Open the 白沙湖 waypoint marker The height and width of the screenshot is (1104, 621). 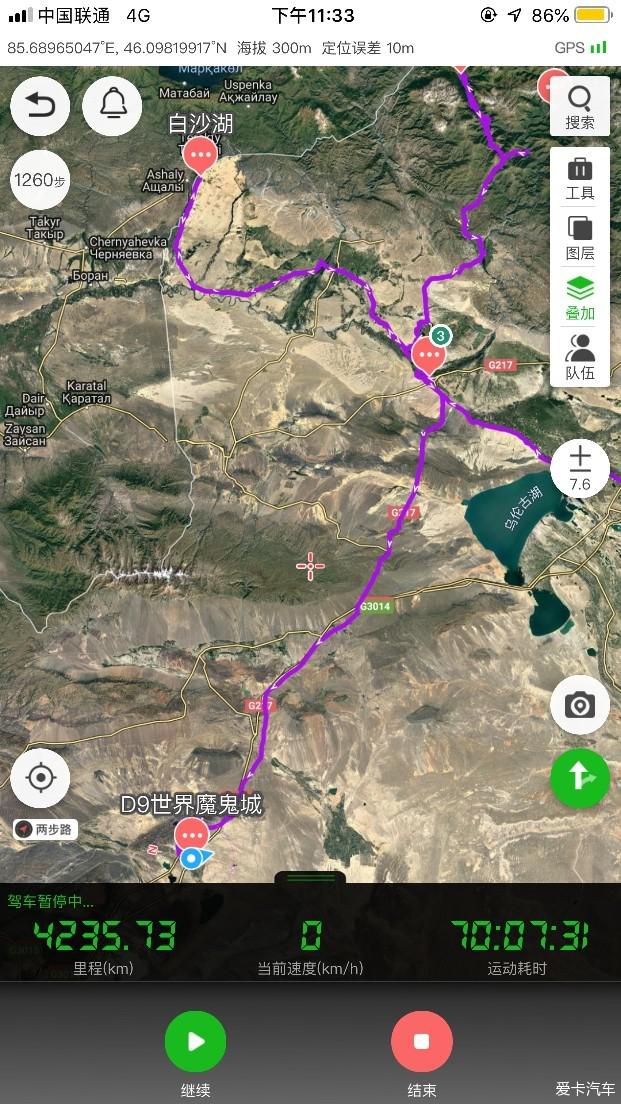click(202, 155)
